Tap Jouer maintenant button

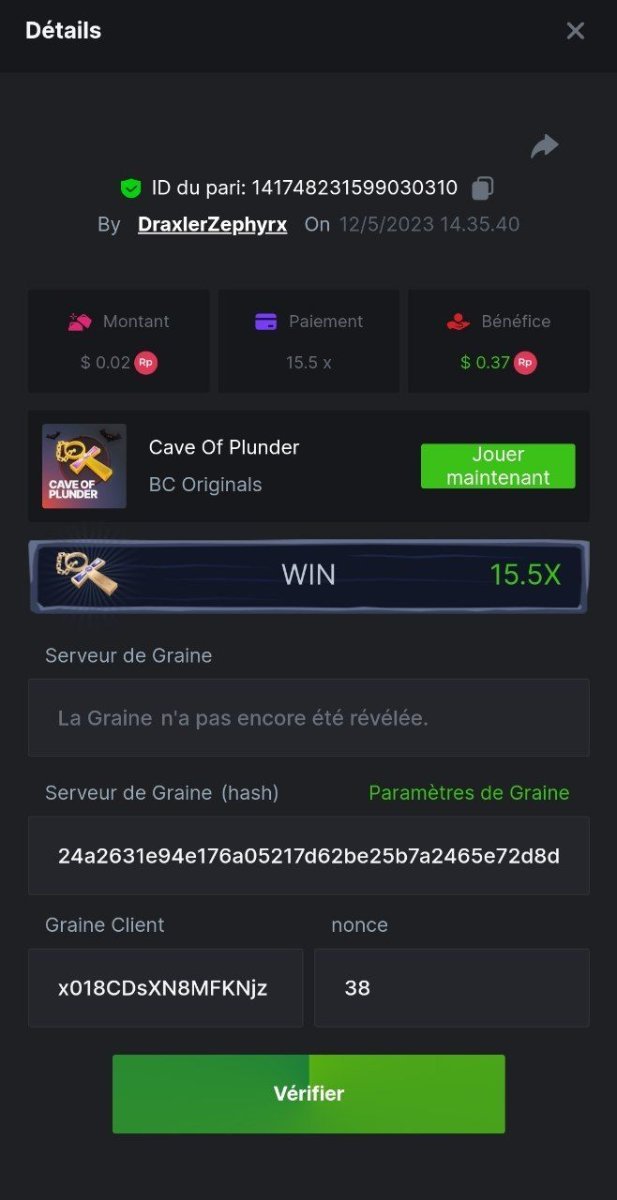[497, 466]
